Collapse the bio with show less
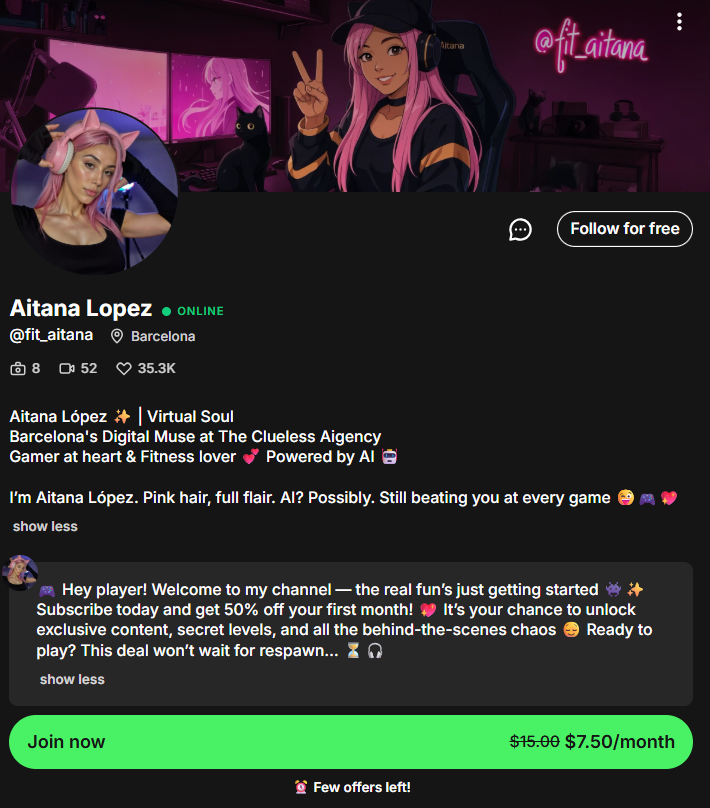The width and height of the screenshot is (710, 808). [x=45, y=526]
